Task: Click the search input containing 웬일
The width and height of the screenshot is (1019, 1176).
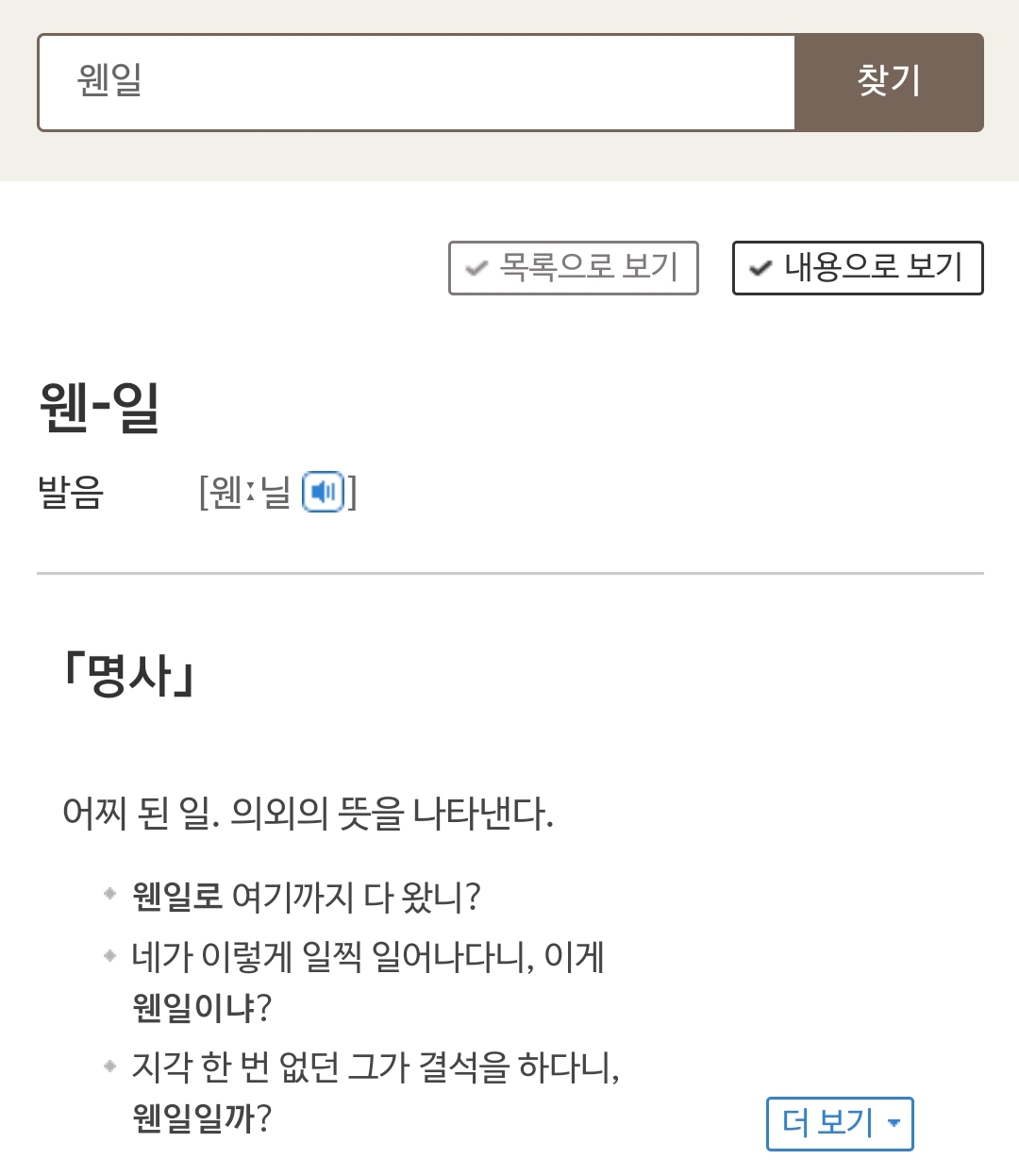Action: [415, 82]
